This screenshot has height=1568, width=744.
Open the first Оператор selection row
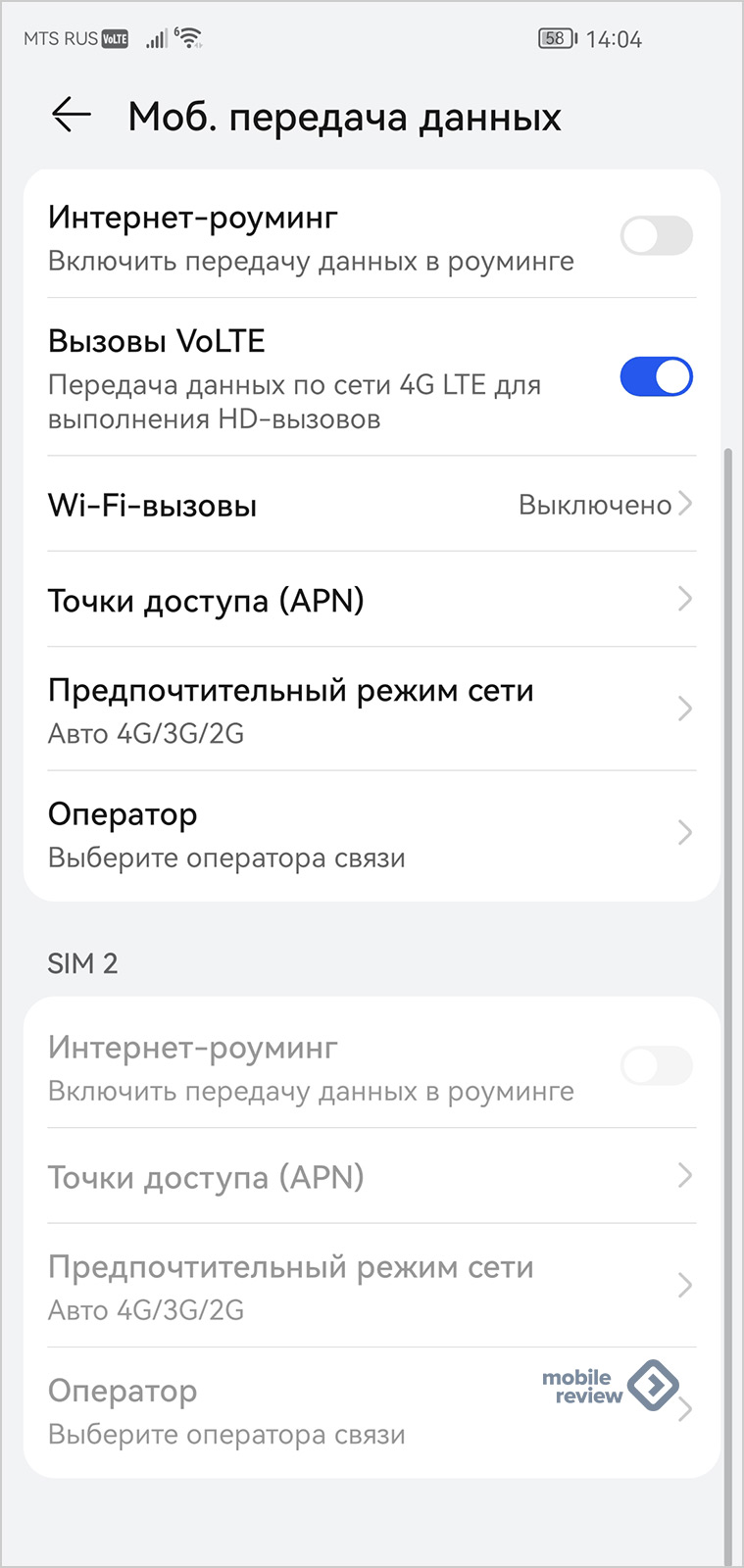pos(372,834)
